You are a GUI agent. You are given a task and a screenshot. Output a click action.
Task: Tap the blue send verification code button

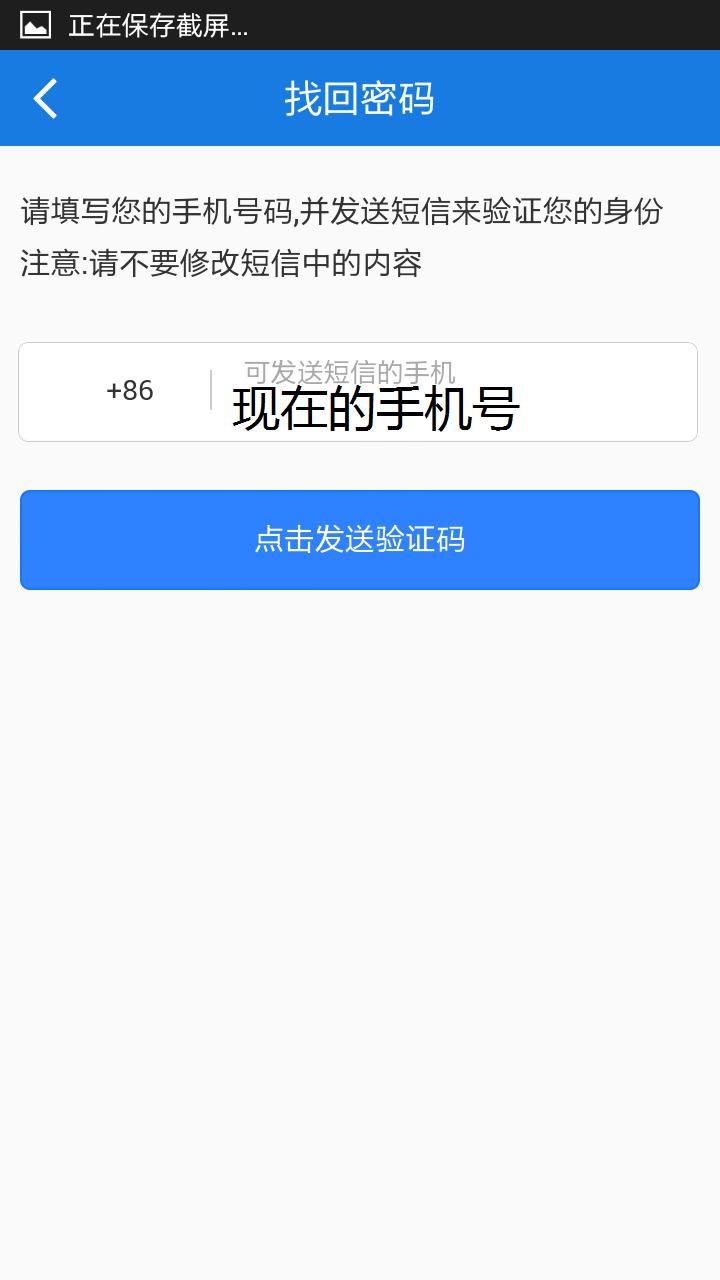pos(360,540)
